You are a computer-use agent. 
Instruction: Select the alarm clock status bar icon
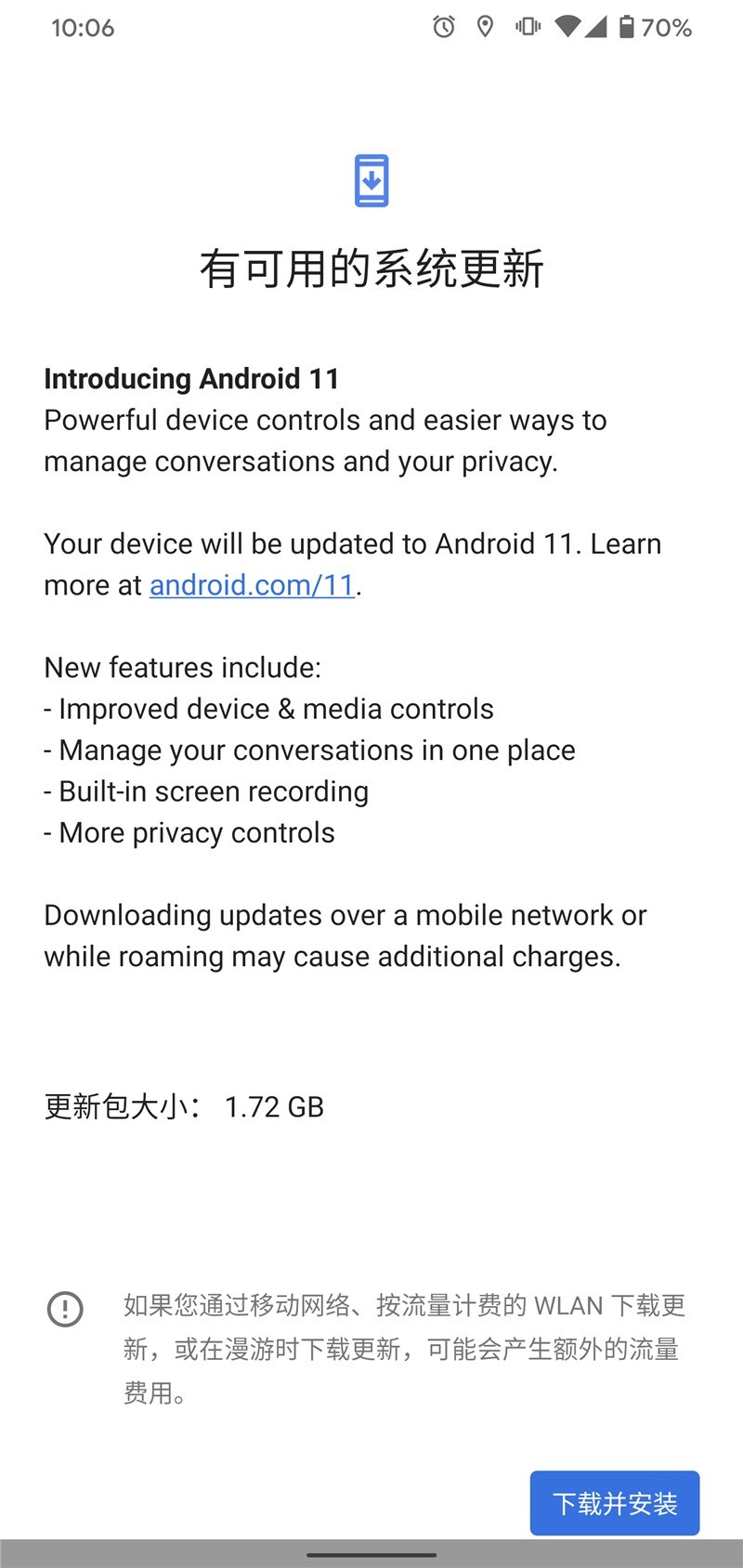[443, 28]
